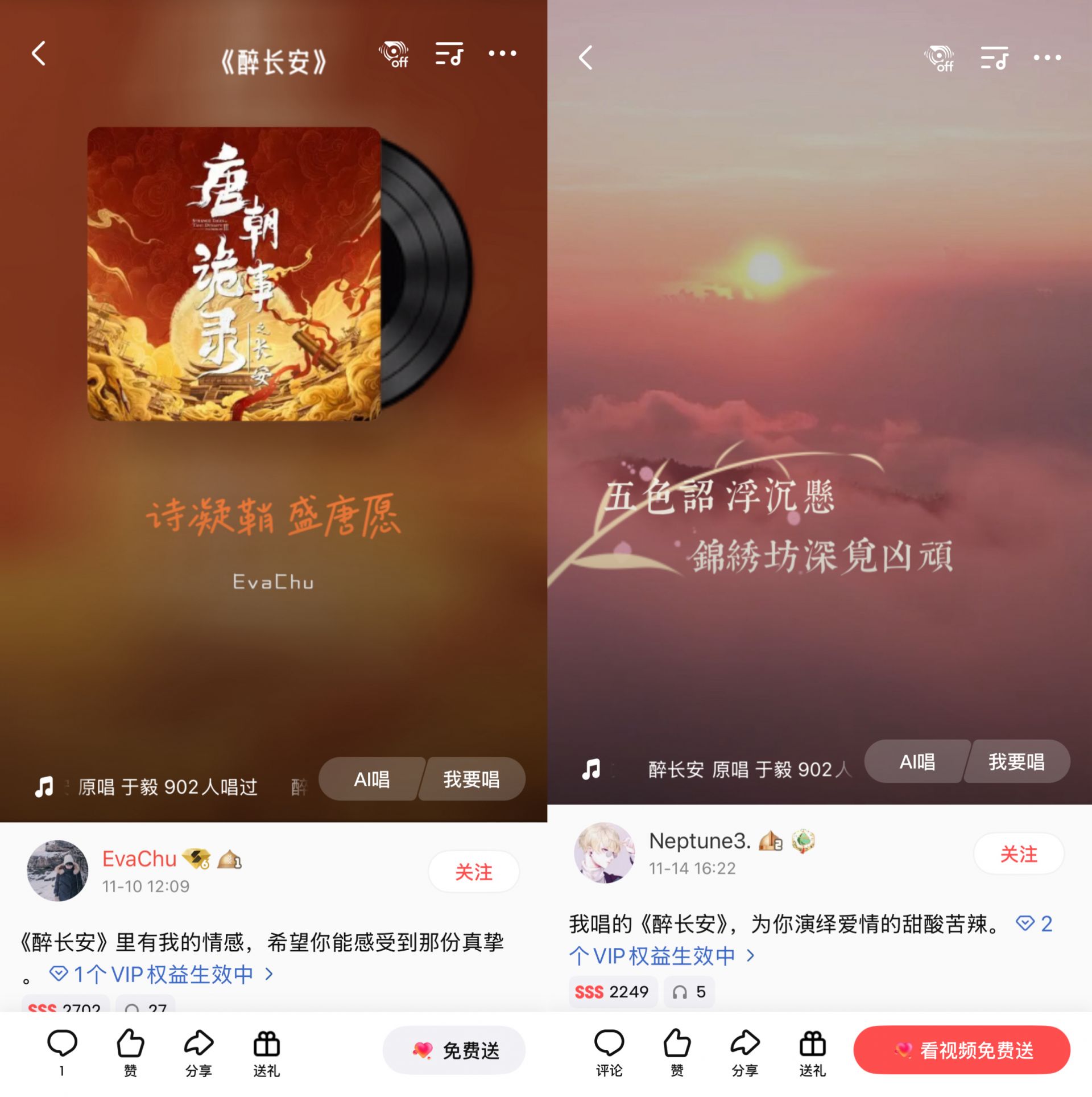Open overflow menu on EvaChu's song page
1092x1097 pixels.
coord(502,54)
